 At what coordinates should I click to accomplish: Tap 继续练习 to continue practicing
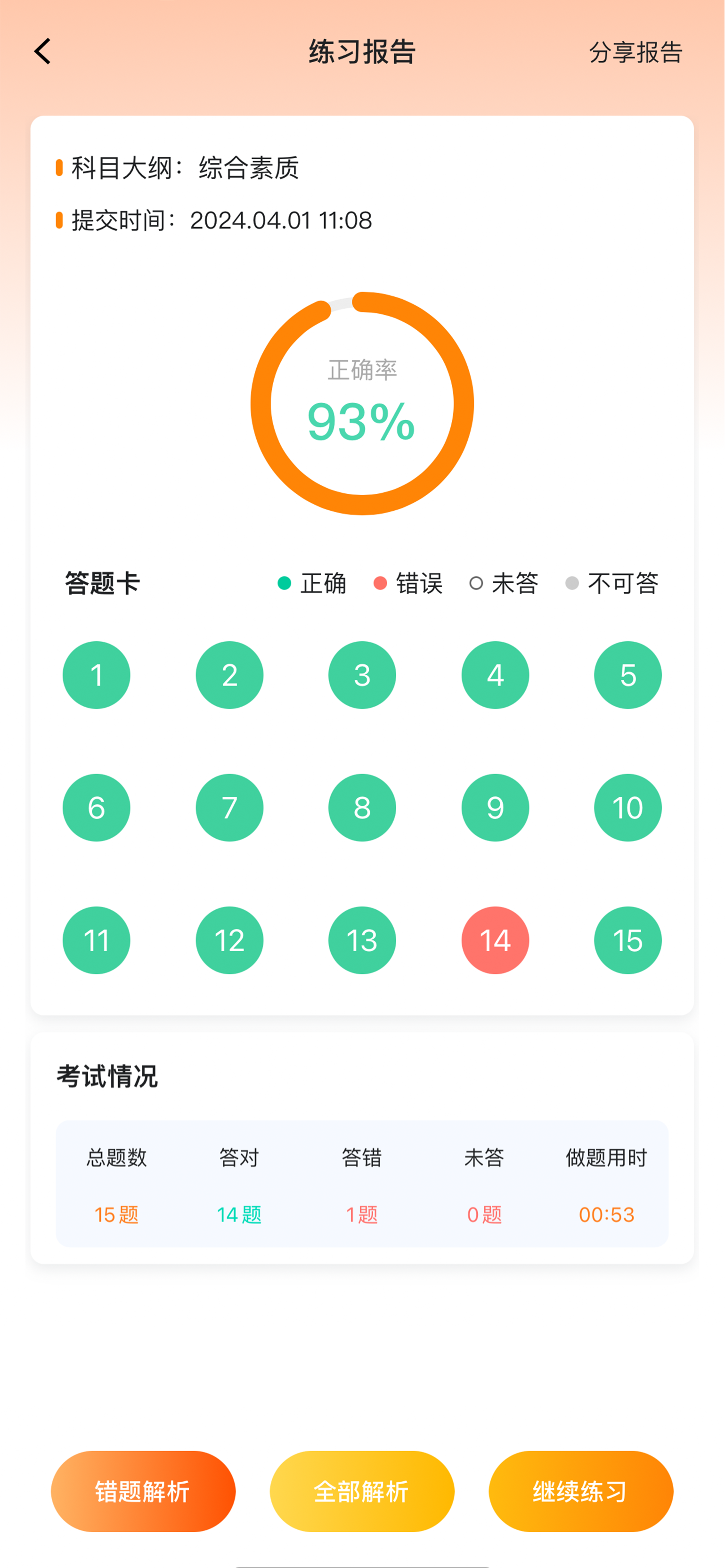click(581, 1491)
